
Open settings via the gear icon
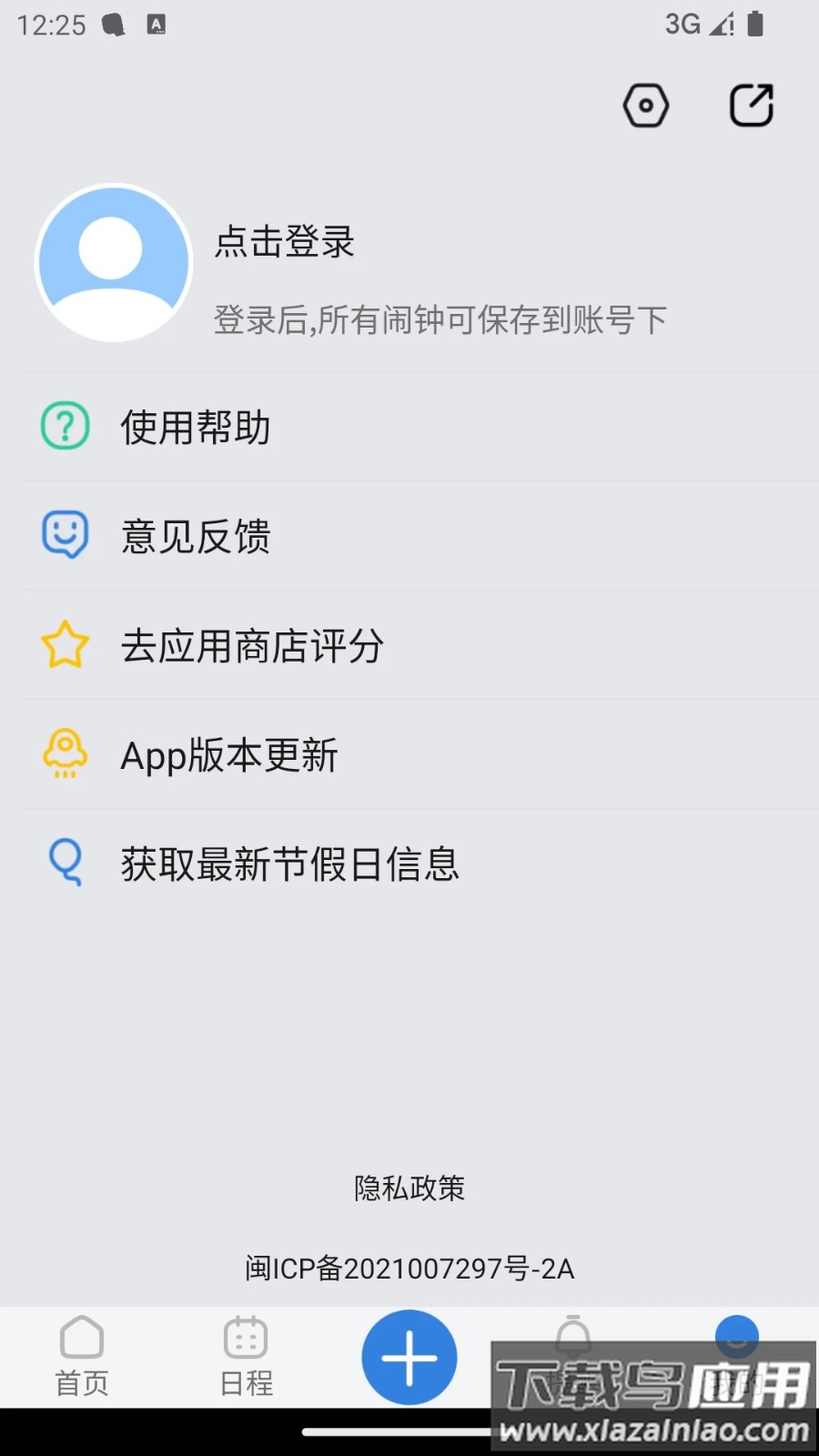tap(646, 105)
